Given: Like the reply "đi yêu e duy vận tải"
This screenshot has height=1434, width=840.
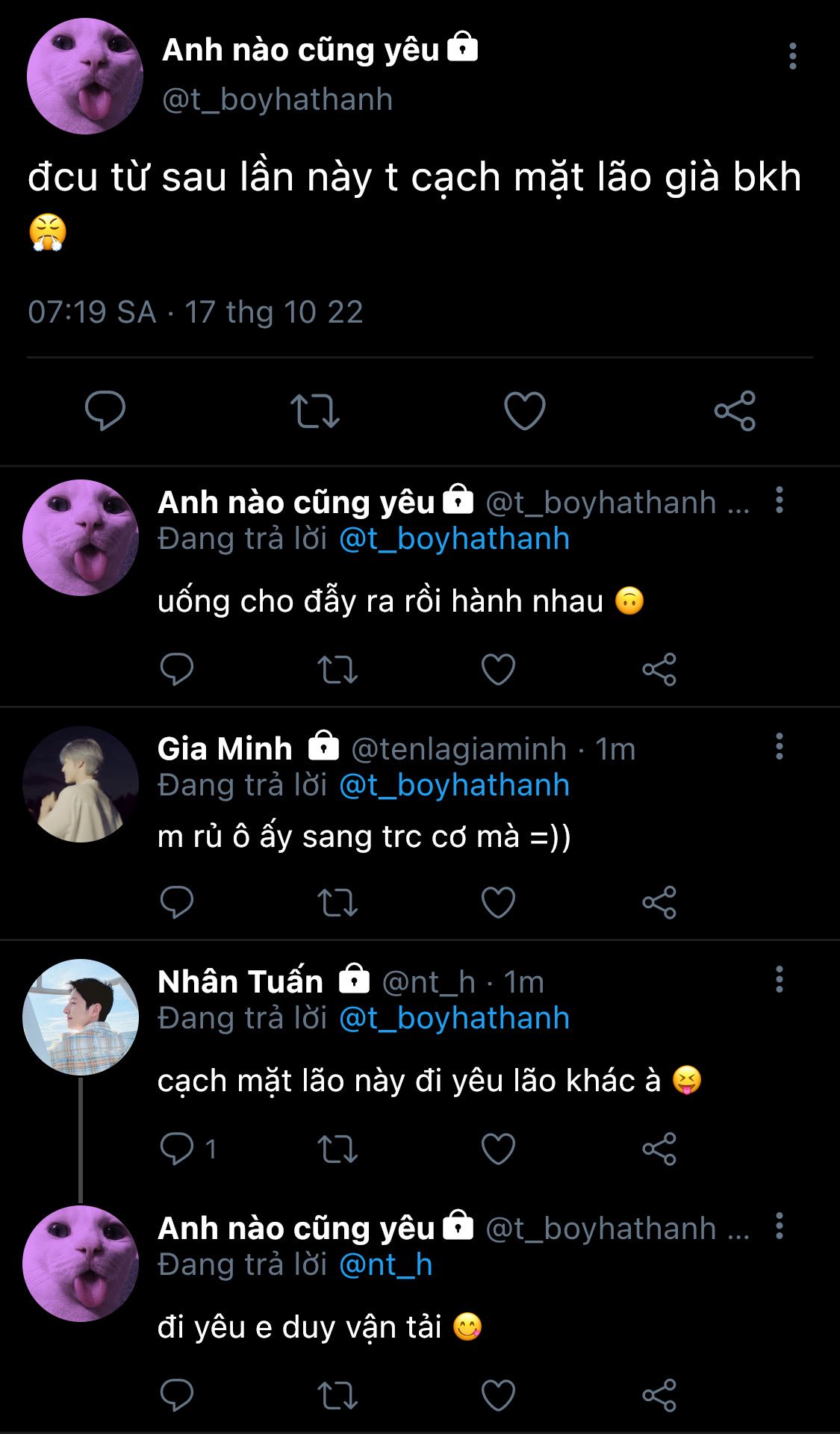Looking at the screenshot, I should (x=498, y=1395).
